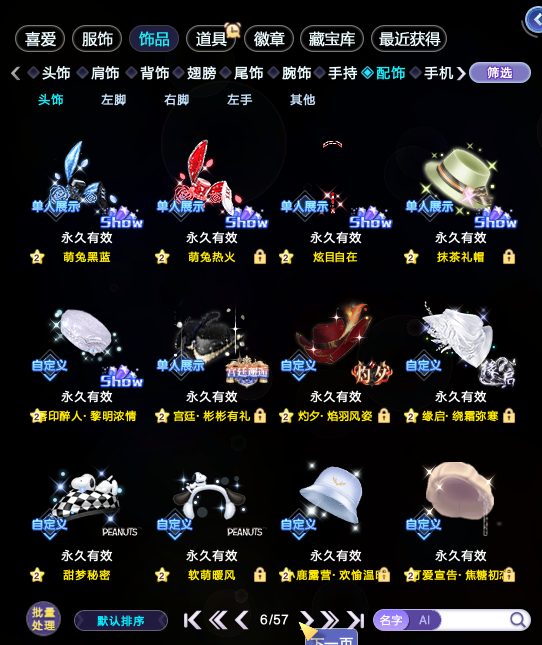This screenshot has height=645, width=542.
Task: Tap the search magnifier icon
Action: click(518, 620)
